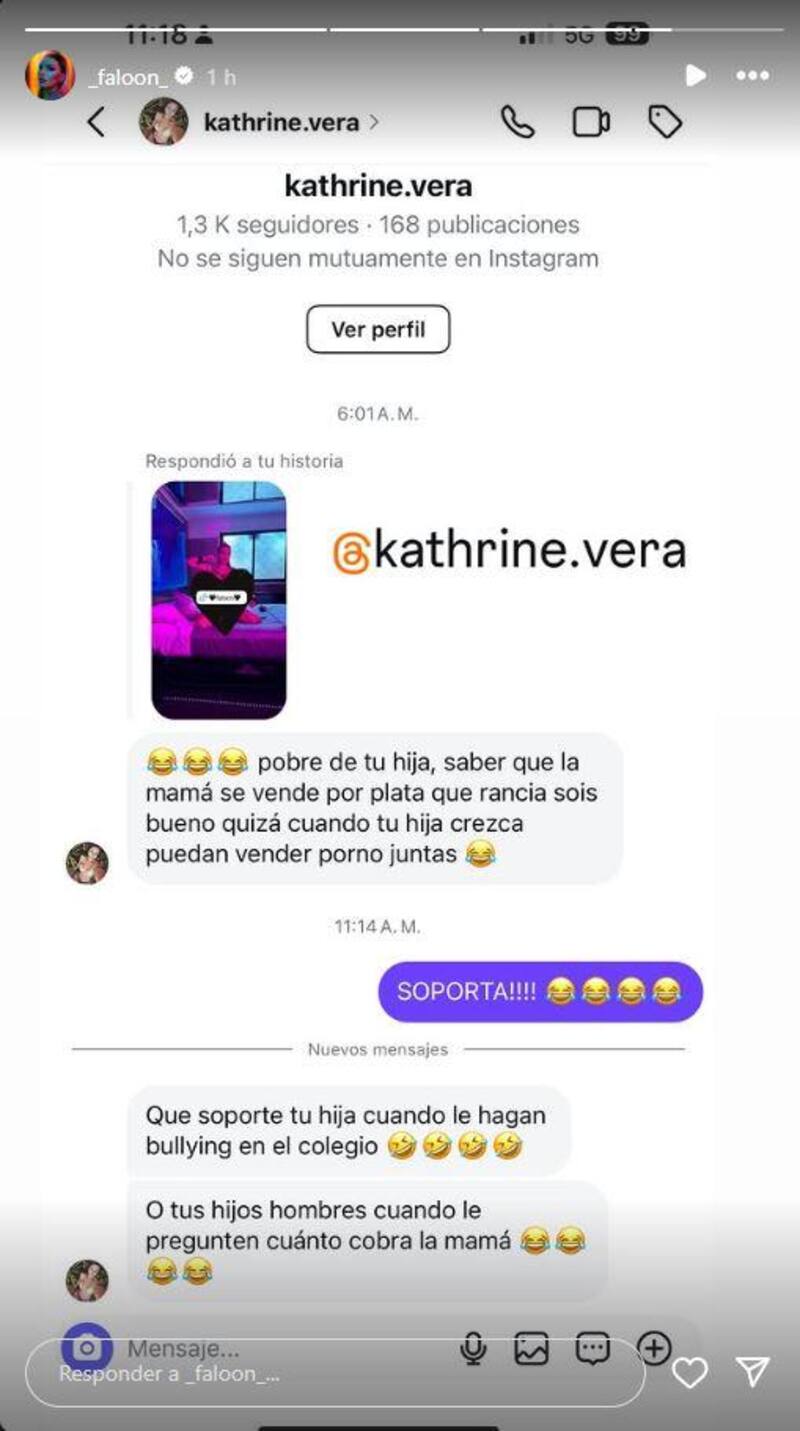Share this story via the paper plane

752,1372
